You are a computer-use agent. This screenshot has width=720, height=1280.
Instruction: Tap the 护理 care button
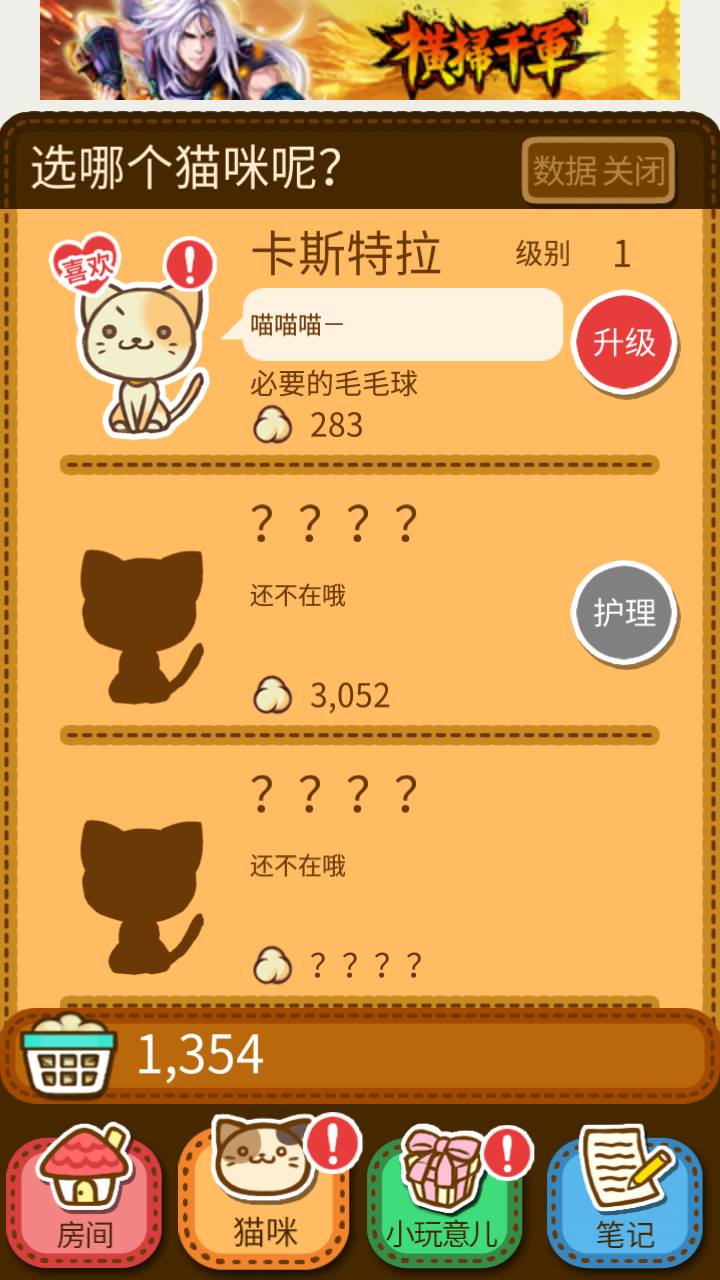tap(624, 612)
